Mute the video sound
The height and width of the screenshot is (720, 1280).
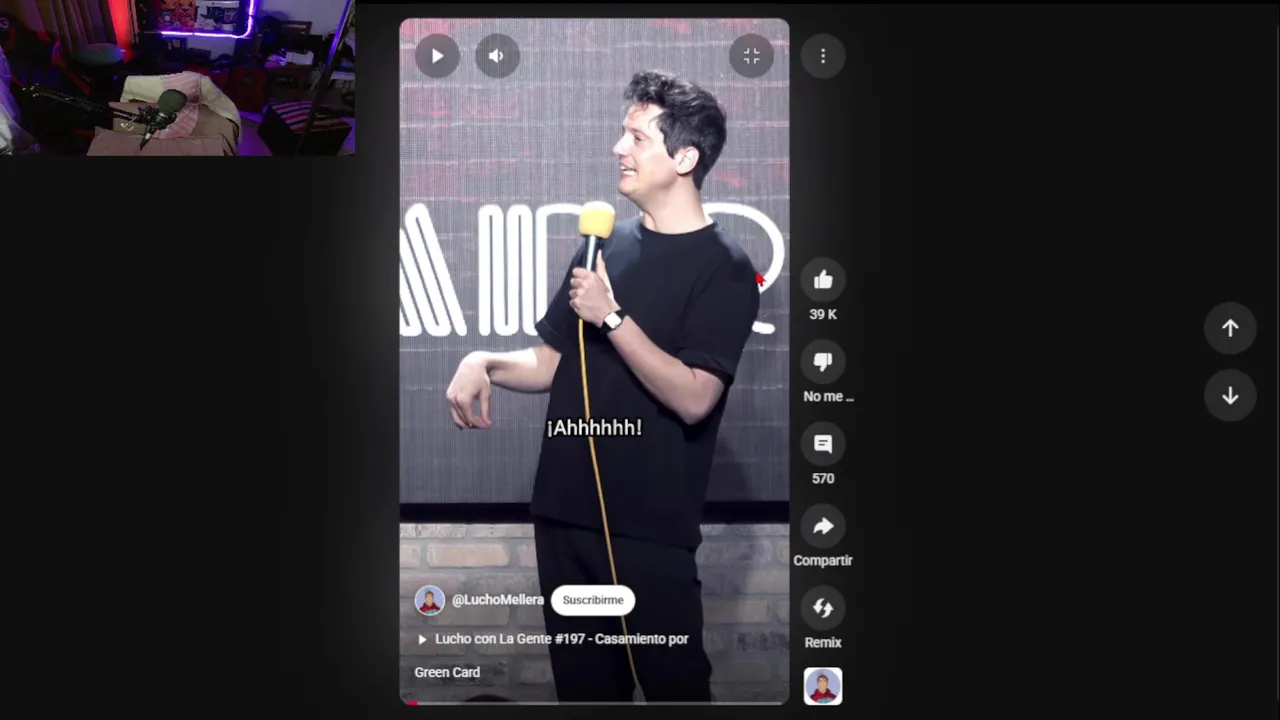coord(497,56)
